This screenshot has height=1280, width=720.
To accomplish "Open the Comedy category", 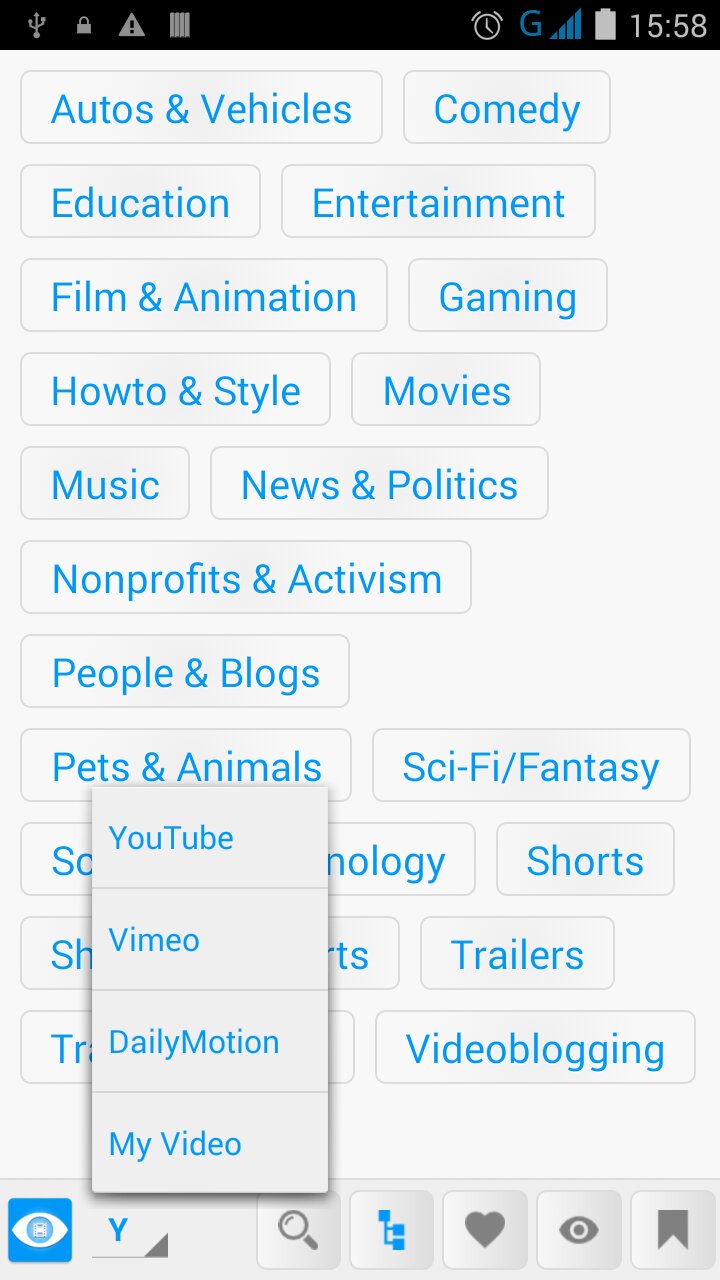I will pyautogui.click(x=506, y=108).
